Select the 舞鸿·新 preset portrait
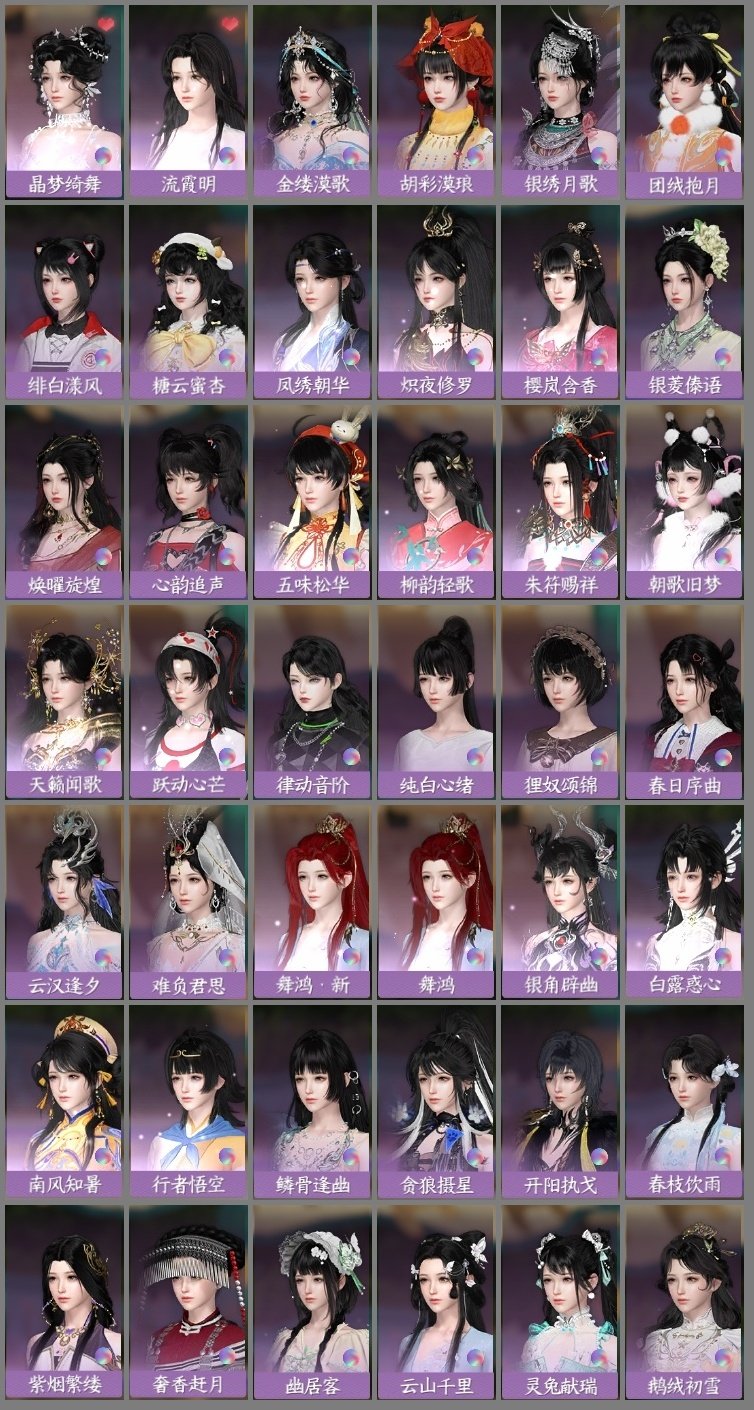The width and height of the screenshot is (754, 1410). [x=314, y=895]
